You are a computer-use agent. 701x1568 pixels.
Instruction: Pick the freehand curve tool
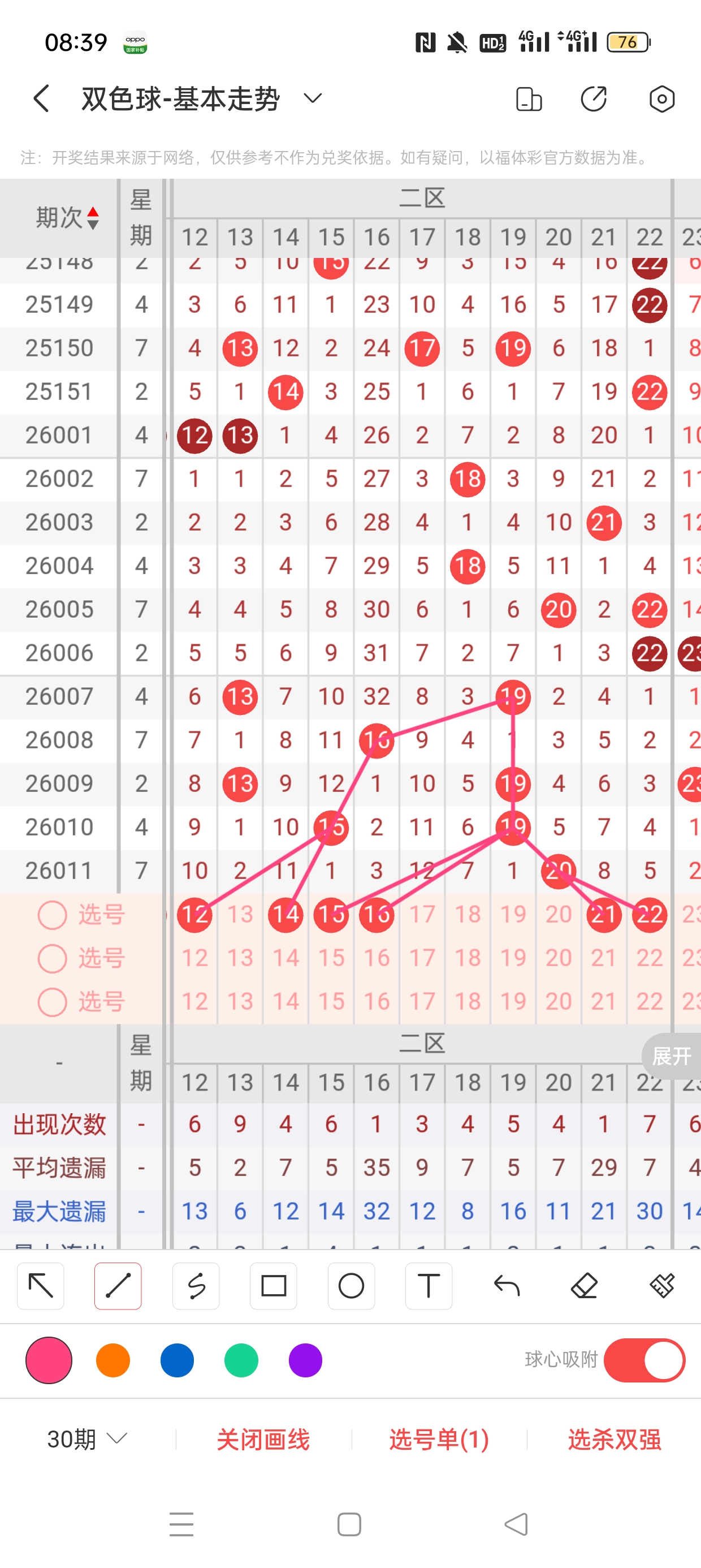pyautogui.click(x=196, y=1286)
